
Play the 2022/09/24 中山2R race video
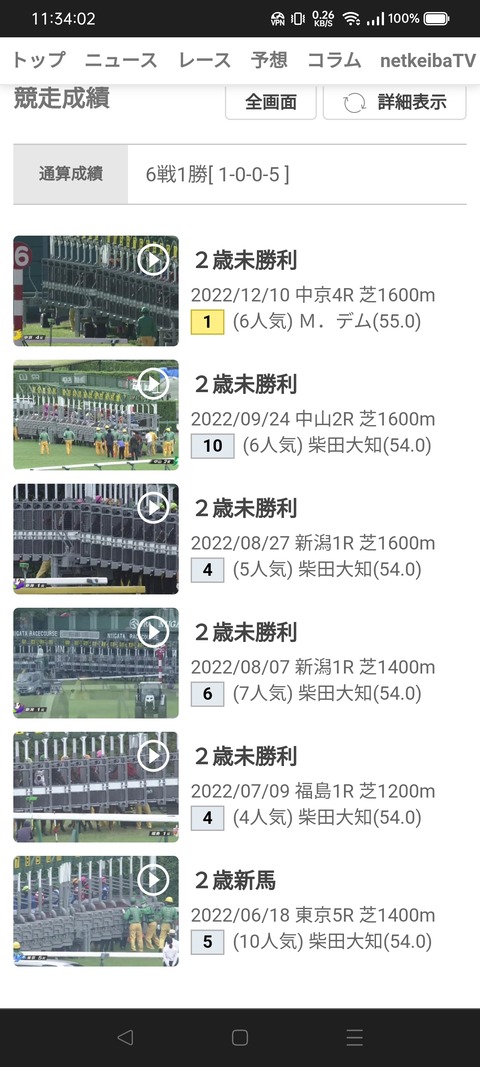(96, 414)
